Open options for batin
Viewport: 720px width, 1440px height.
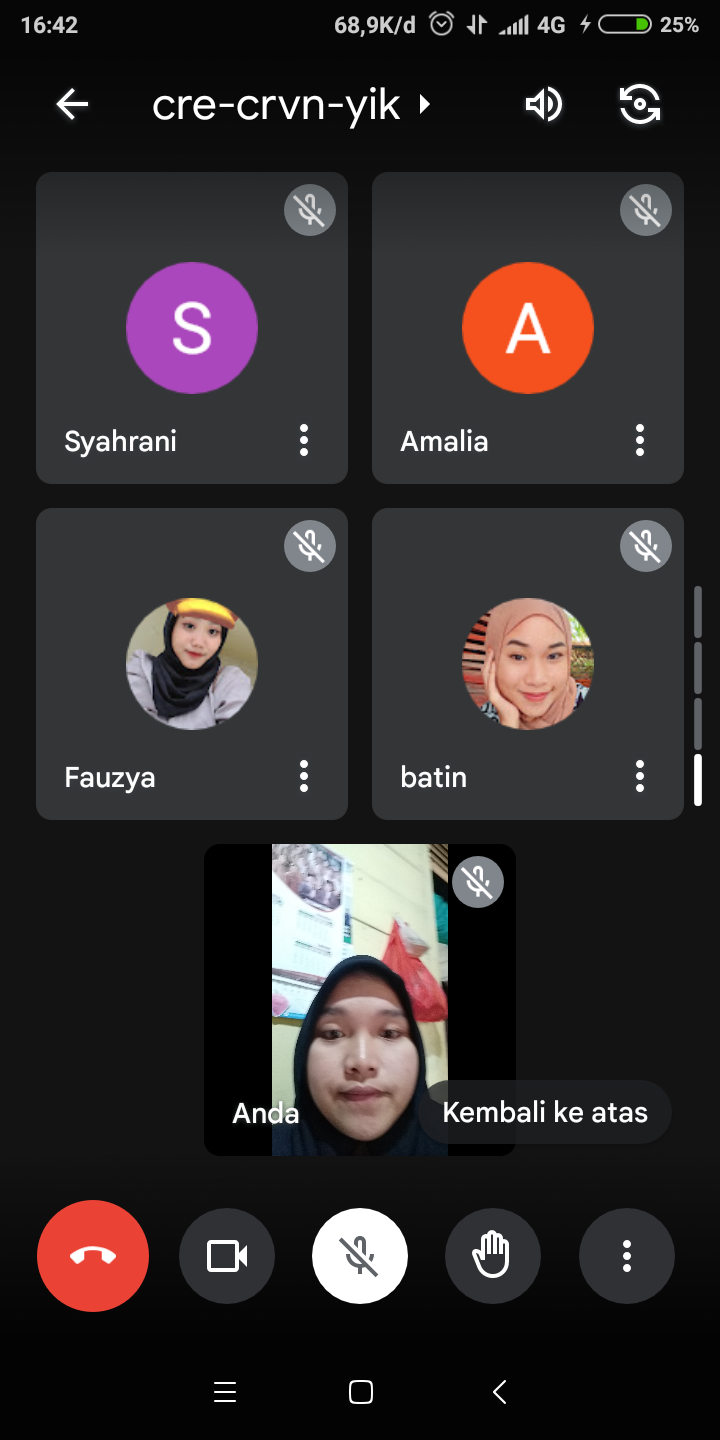[x=640, y=776]
